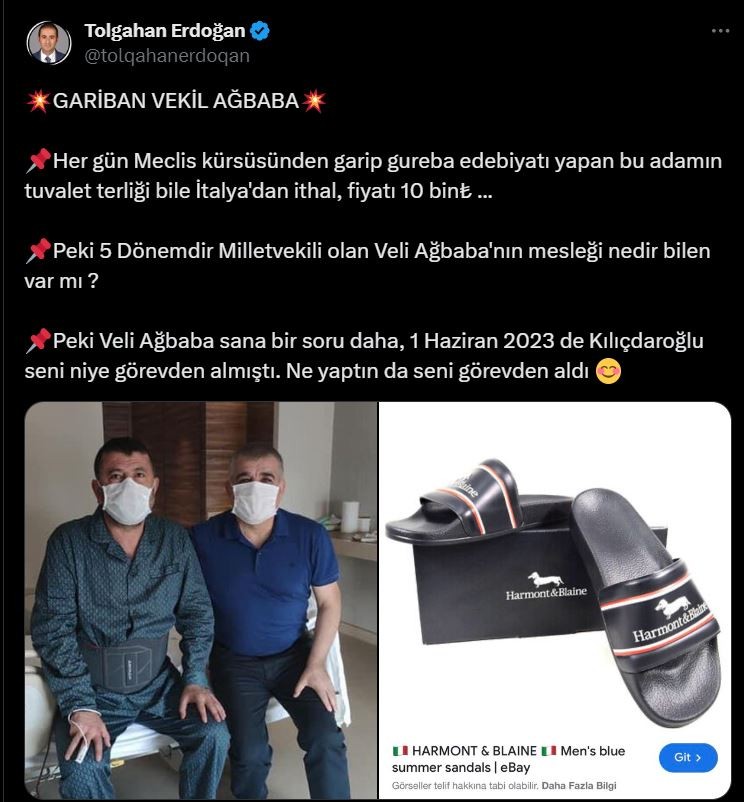
Task: View the Harmont & Blaine sandals photo
Action: (x=556, y=570)
